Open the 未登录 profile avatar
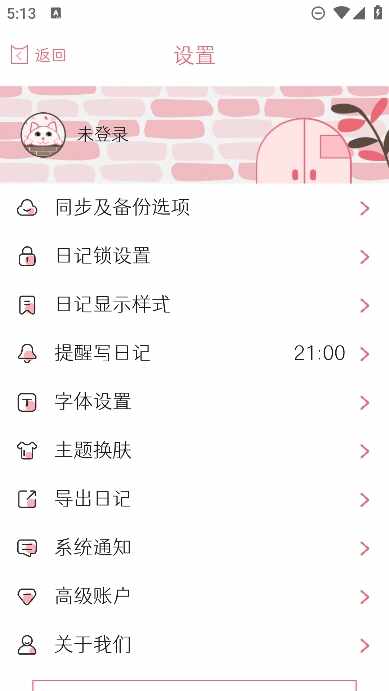Screen dimensions: 389x691 pyautogui.click(x=43, y=135)
